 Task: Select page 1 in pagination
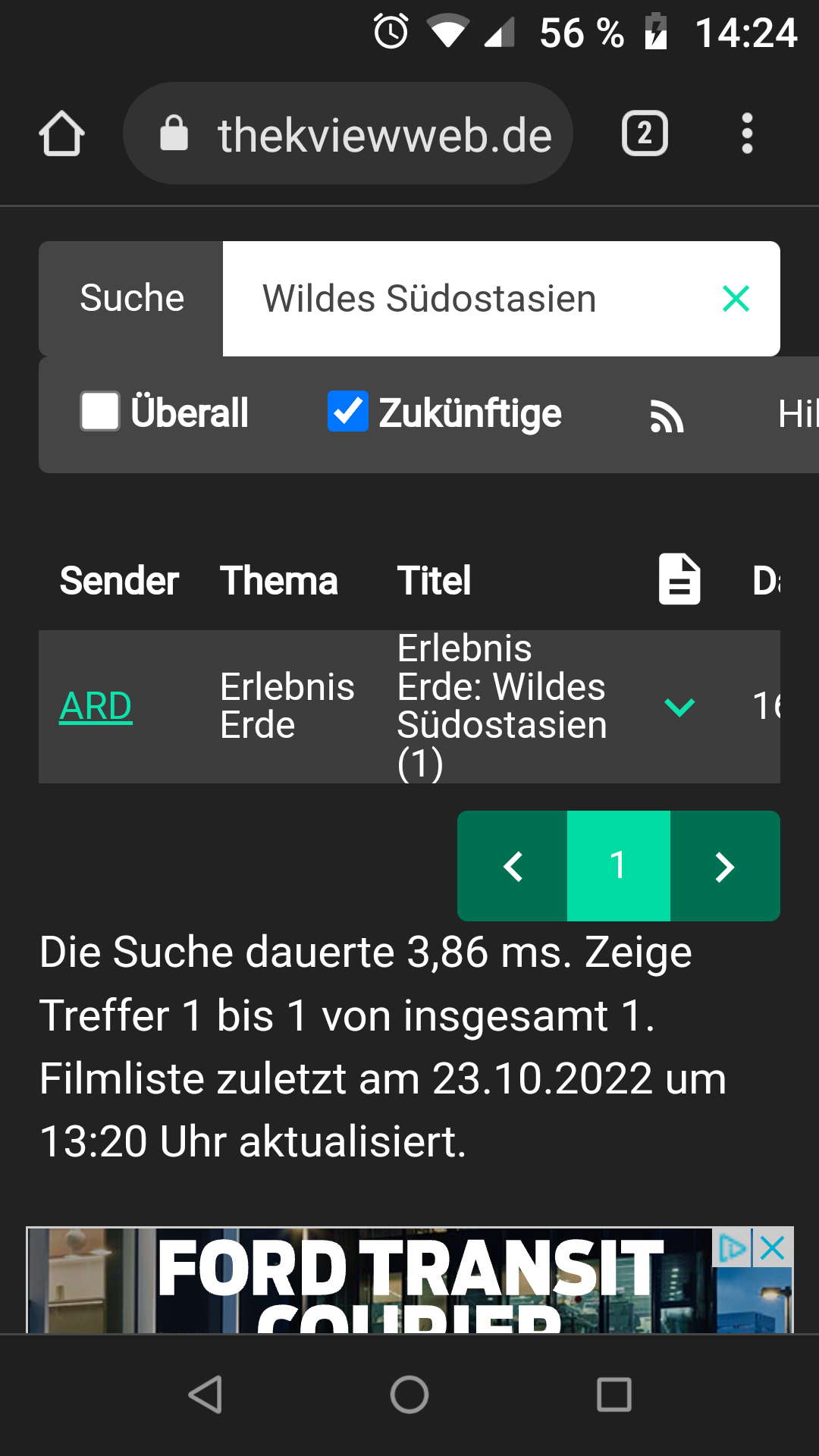point(619,866)
